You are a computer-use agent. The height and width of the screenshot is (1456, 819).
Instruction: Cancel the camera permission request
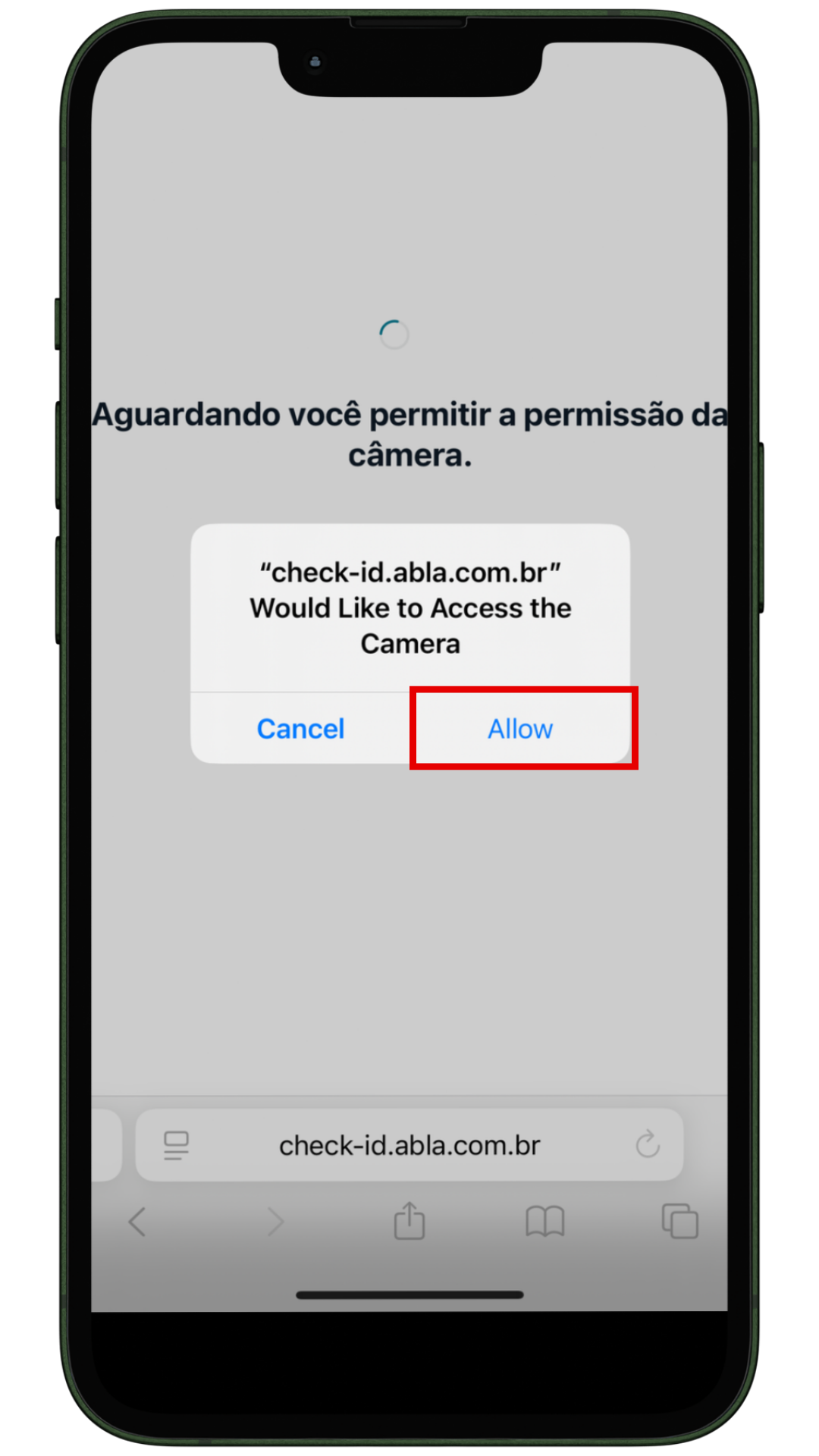[x=301, y=729]
